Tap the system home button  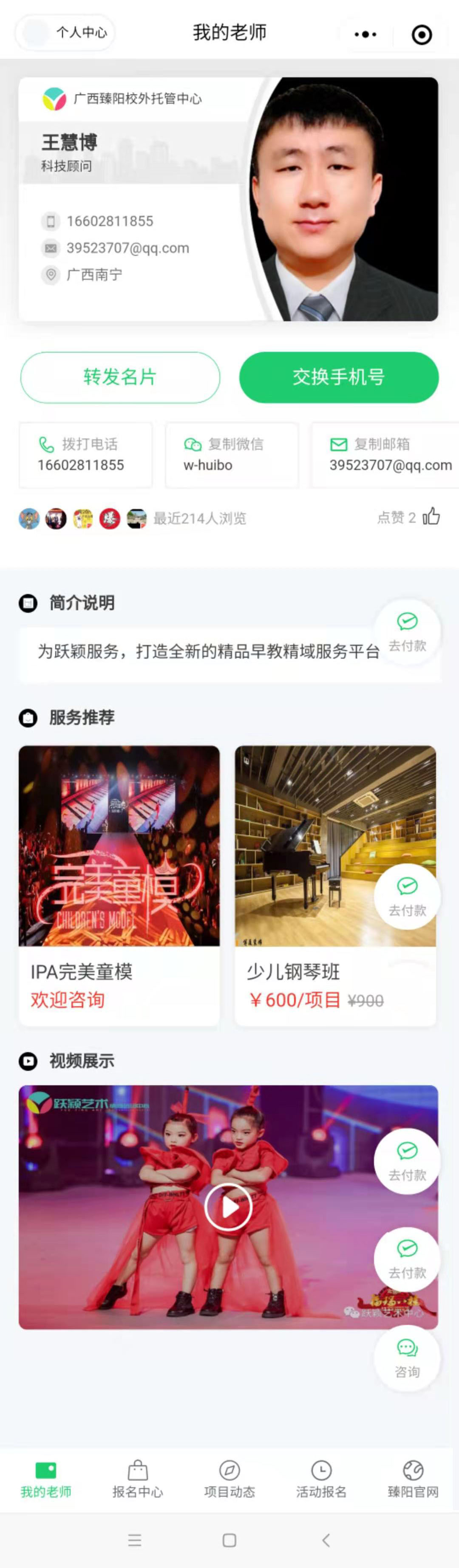point(229,1540)
